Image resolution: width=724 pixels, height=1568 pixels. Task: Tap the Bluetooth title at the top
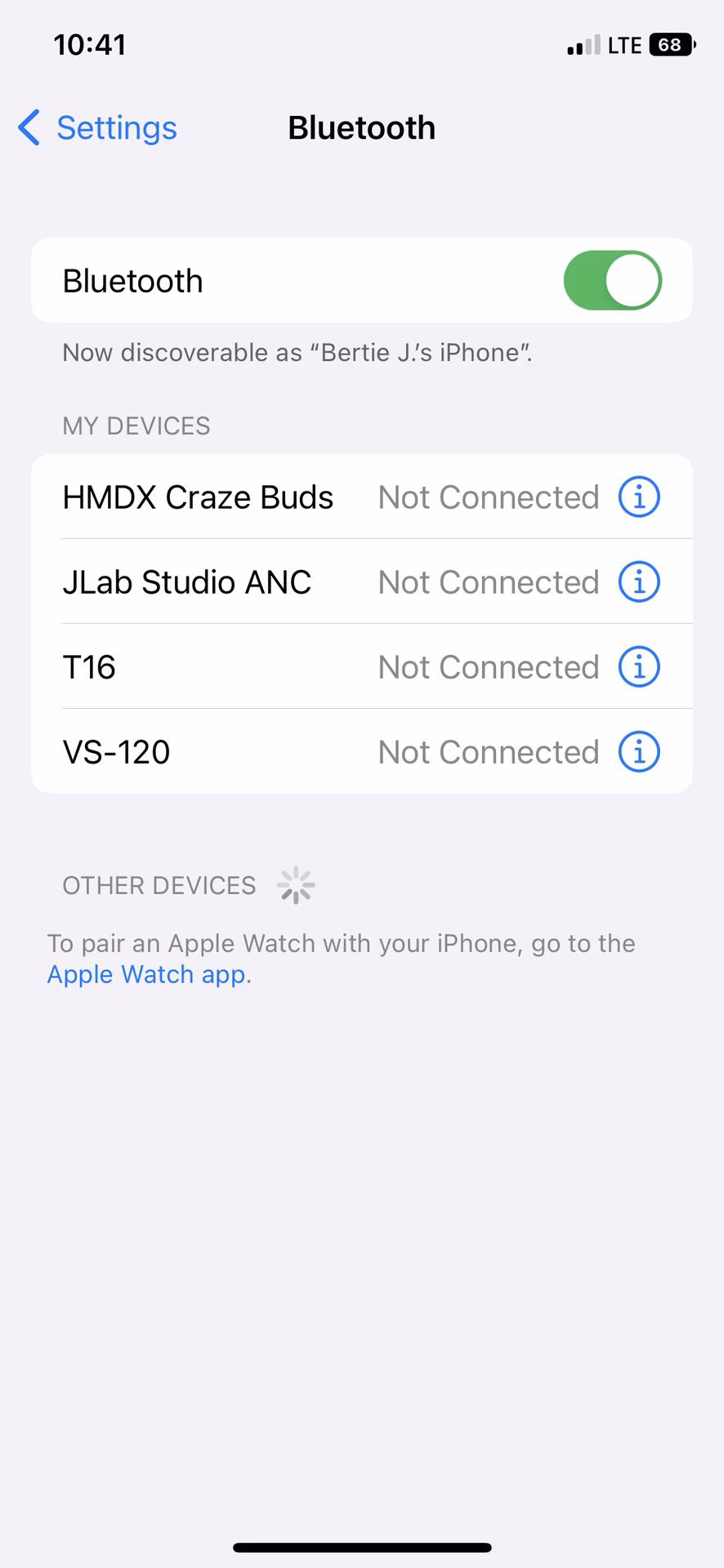[x=361, y=127]
